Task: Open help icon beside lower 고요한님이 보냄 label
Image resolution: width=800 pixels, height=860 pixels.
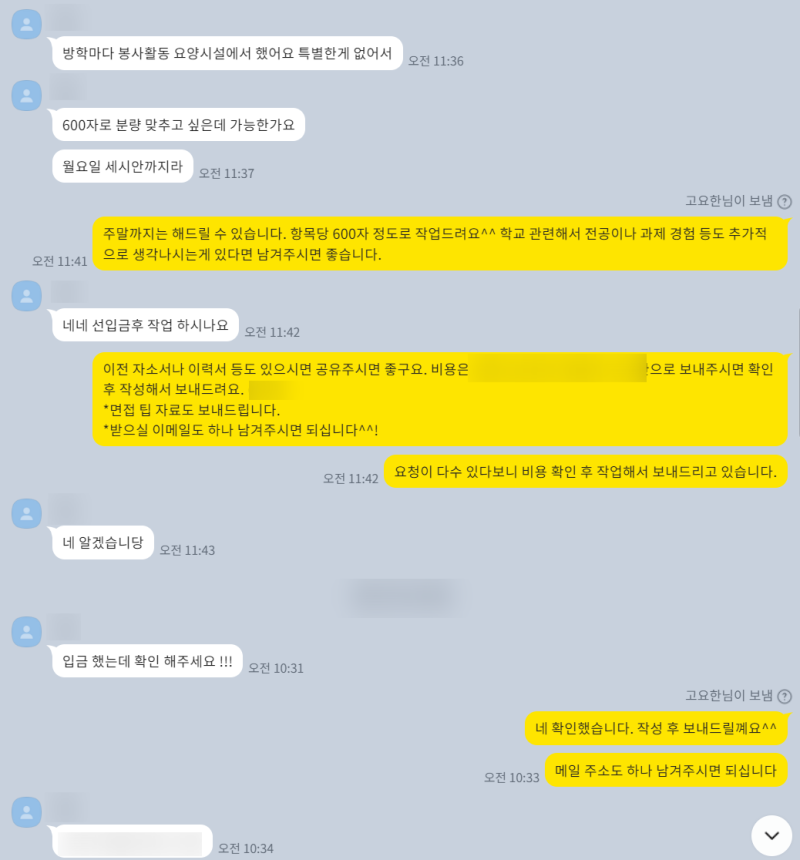Action: coord(784,695)
